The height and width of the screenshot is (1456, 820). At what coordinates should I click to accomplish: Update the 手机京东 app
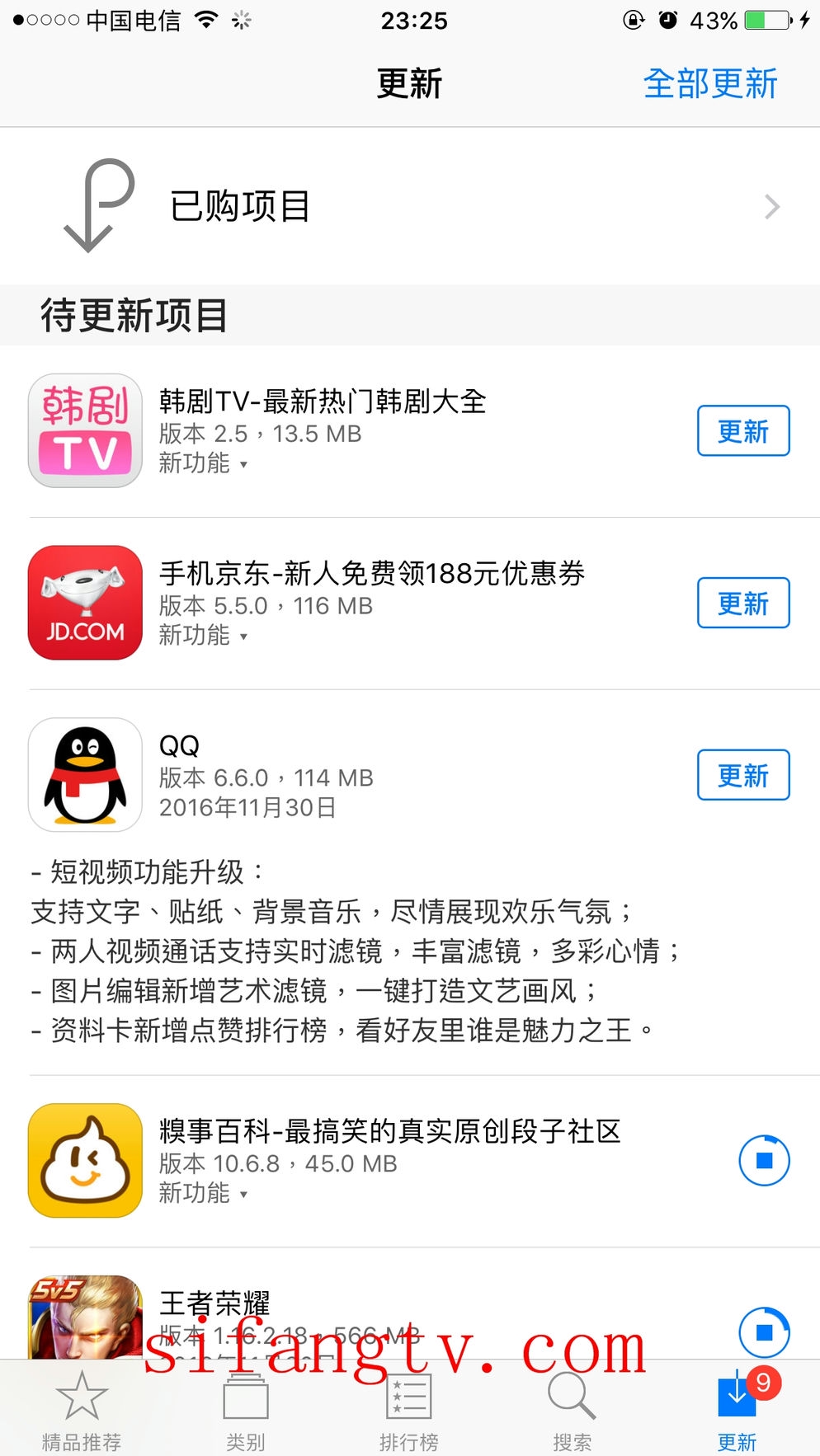742,604
